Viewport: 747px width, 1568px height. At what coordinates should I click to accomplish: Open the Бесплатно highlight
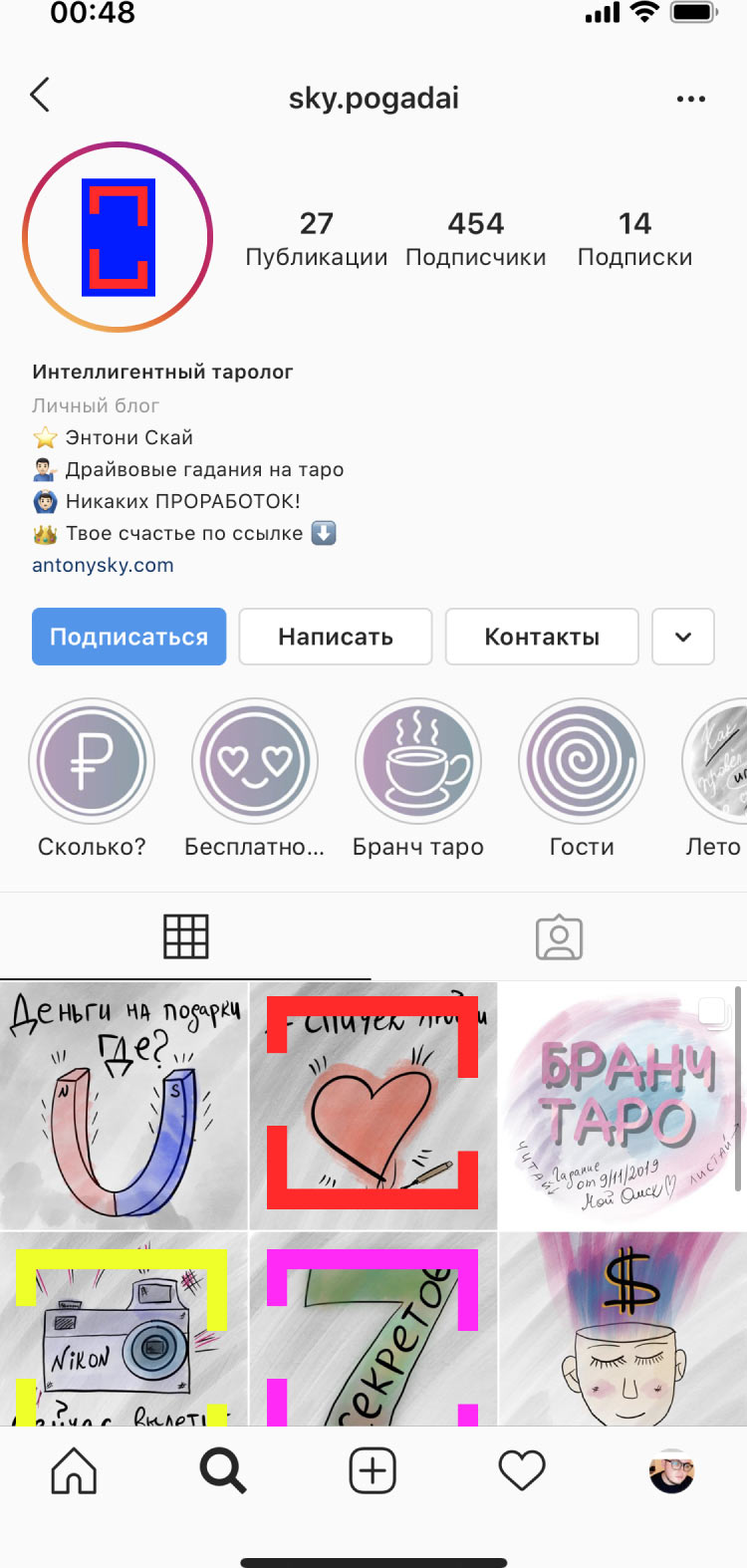click(x=255, y=762)
